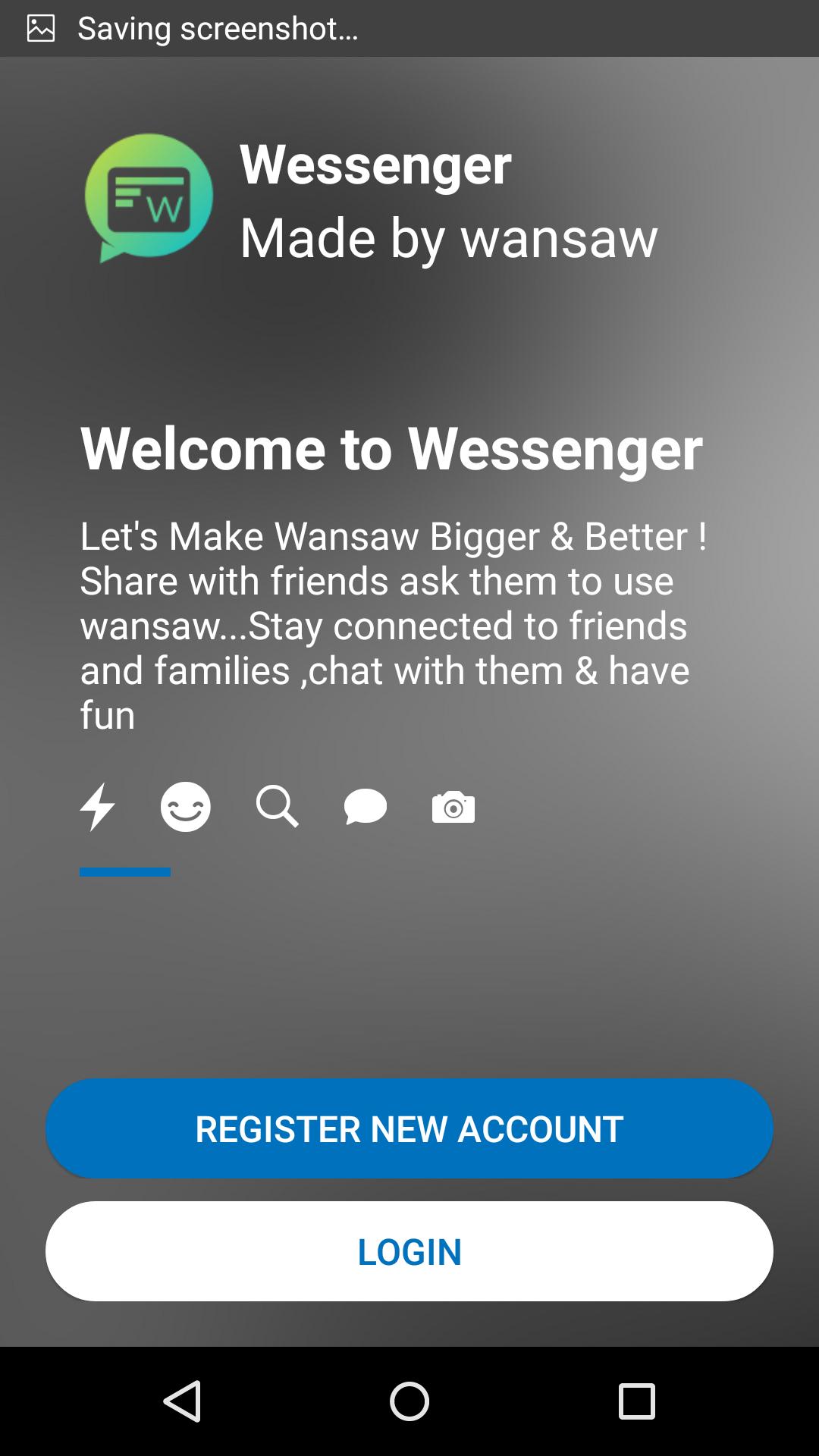This screenshot has height=1456, width=819.
Task: Tap the Welcome to Wessenger heading
Action: (393, 450)
